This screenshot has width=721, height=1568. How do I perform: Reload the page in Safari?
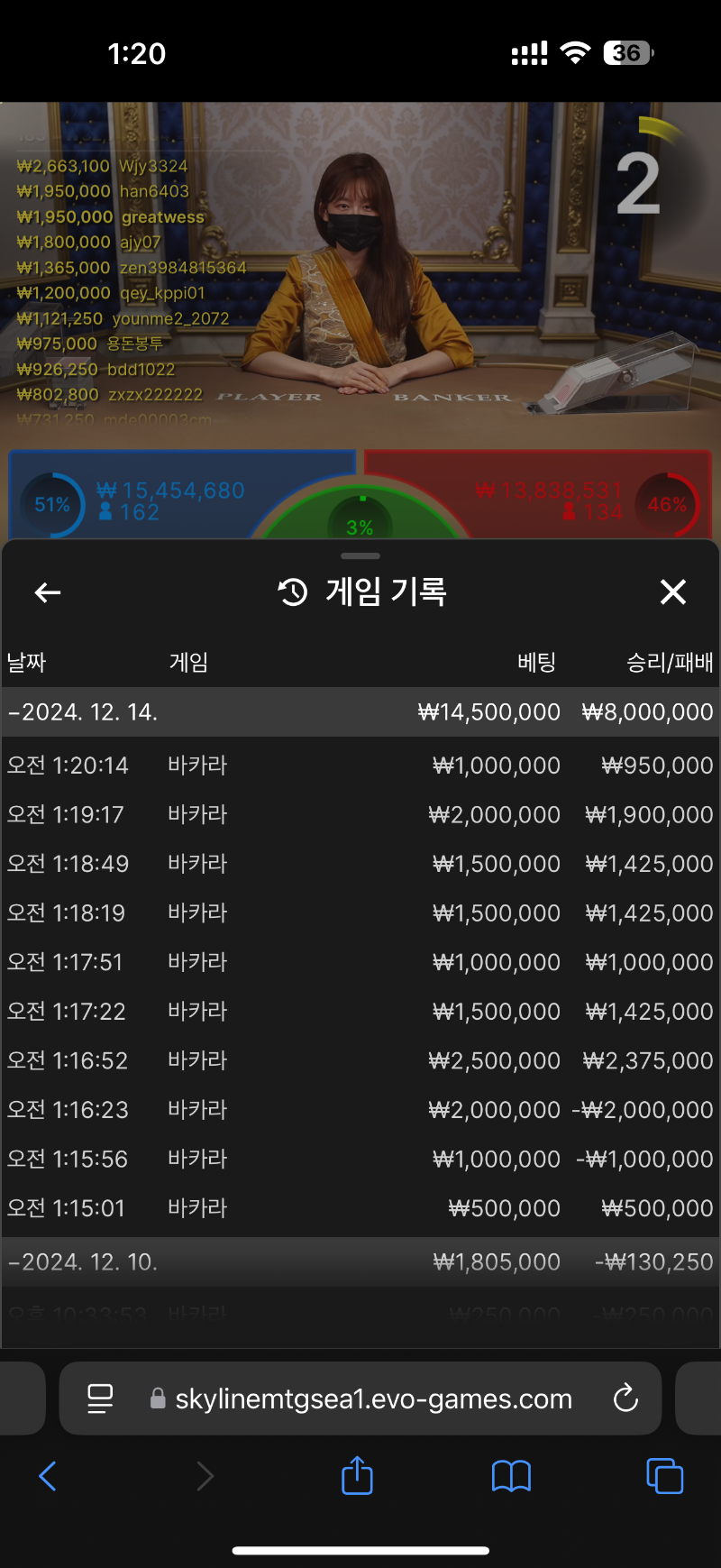[x=625, y=1398]
